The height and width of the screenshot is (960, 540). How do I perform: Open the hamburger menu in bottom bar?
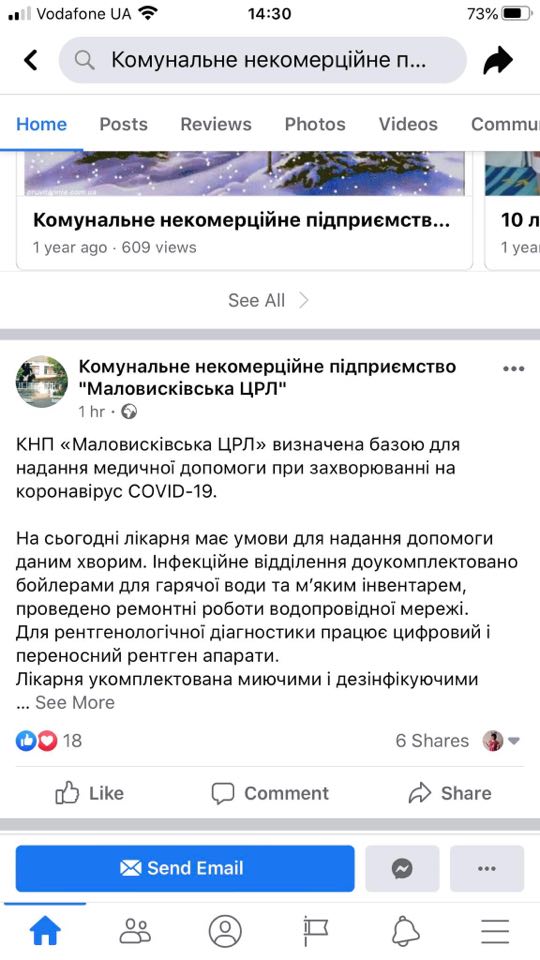[495, 931]
